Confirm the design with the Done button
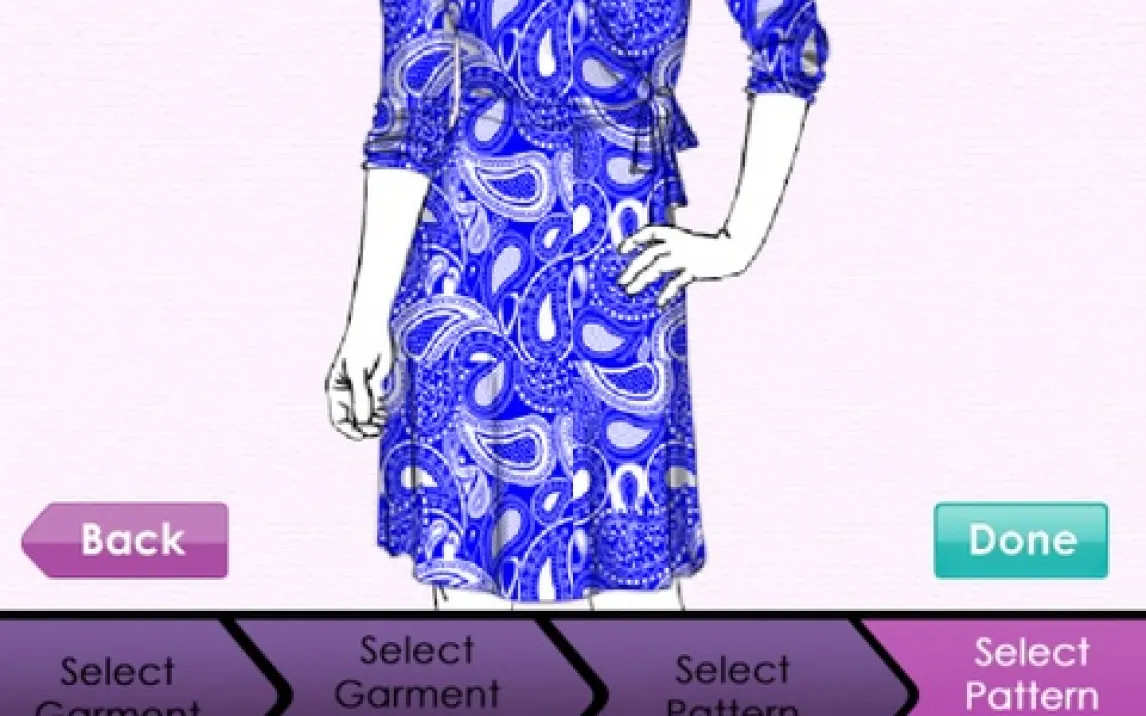 pyautogui.click(x=1021, y=540)
